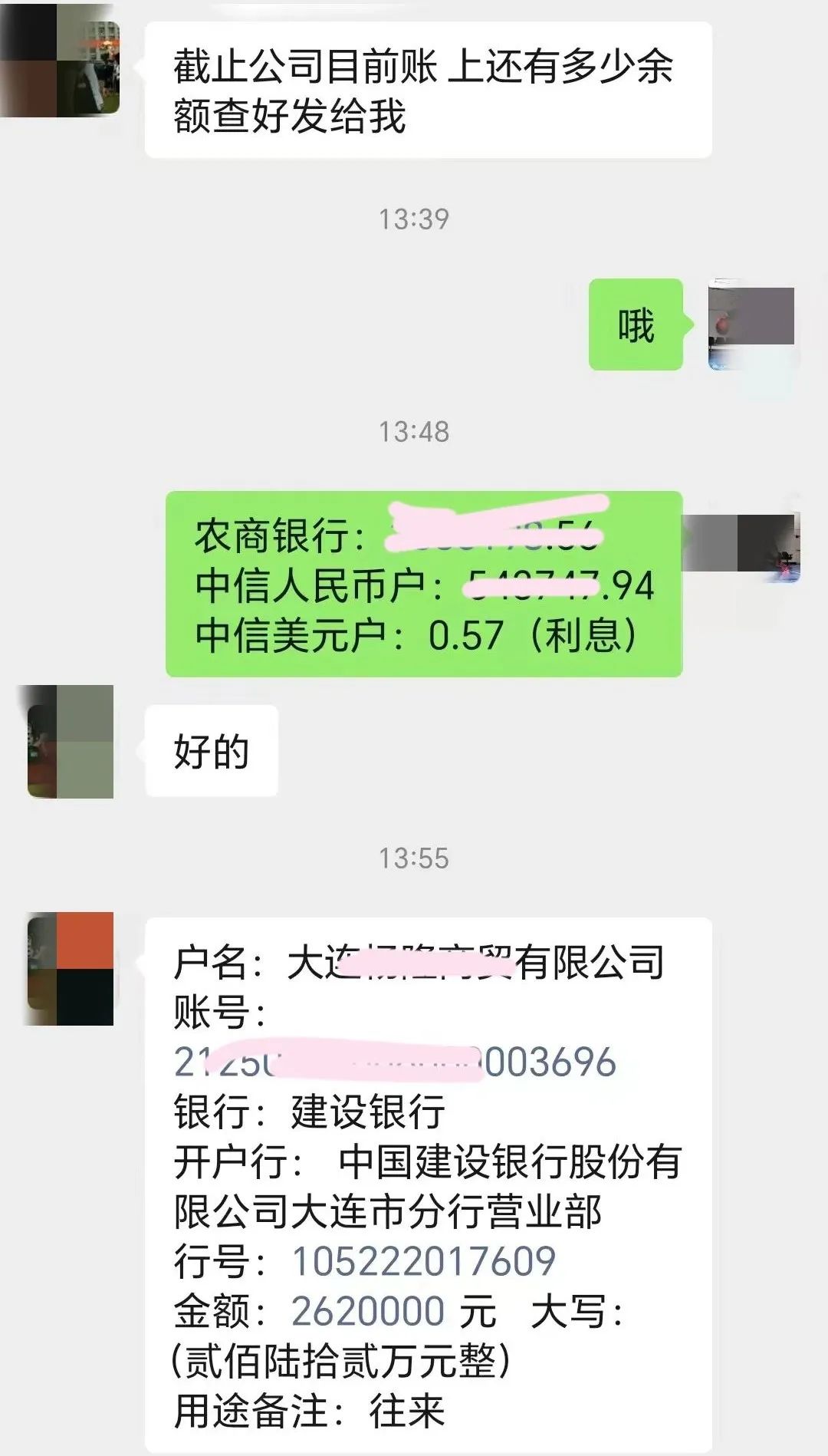Open the bank code link 105222017609
Screen dimensions: 828x1456
[423, 1261]
